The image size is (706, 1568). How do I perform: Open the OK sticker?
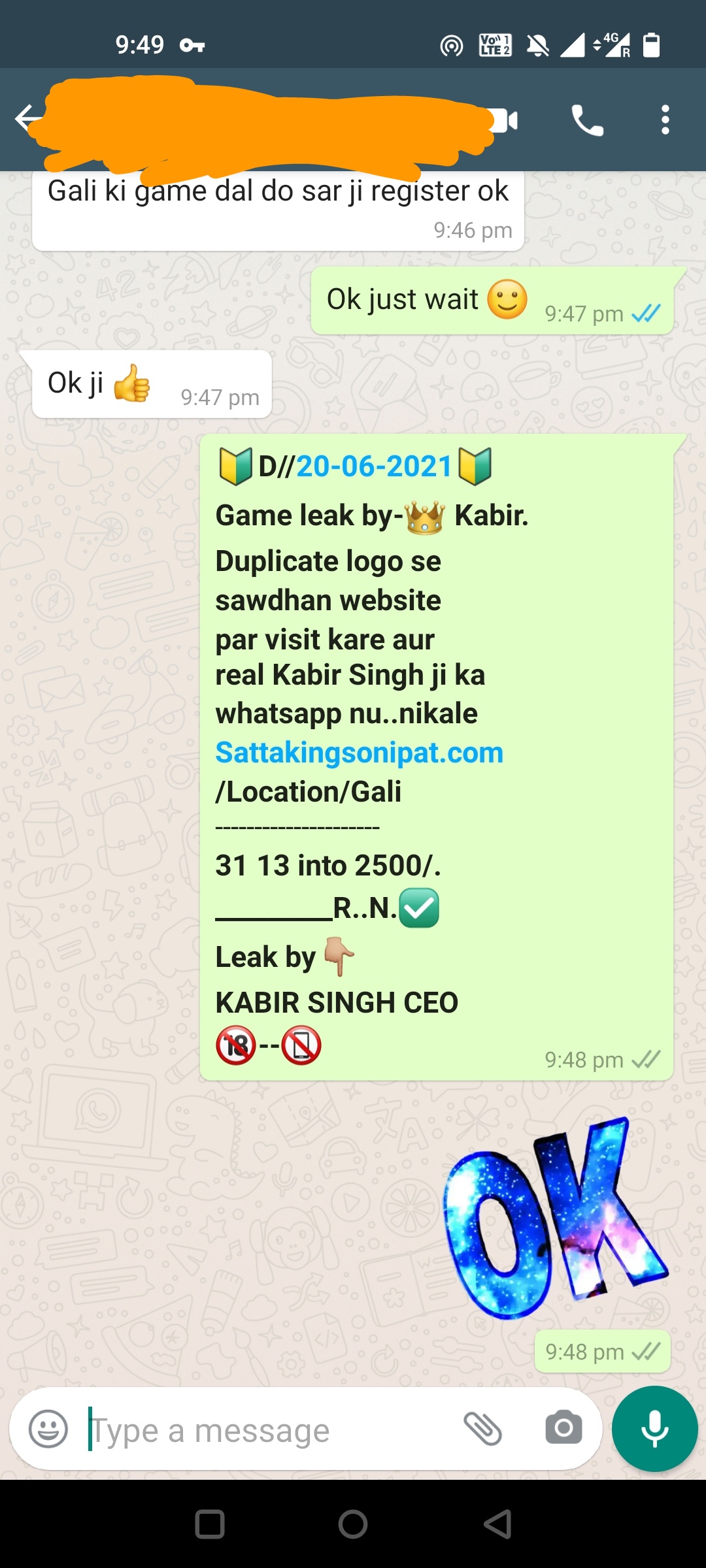tap(556, 1218)
